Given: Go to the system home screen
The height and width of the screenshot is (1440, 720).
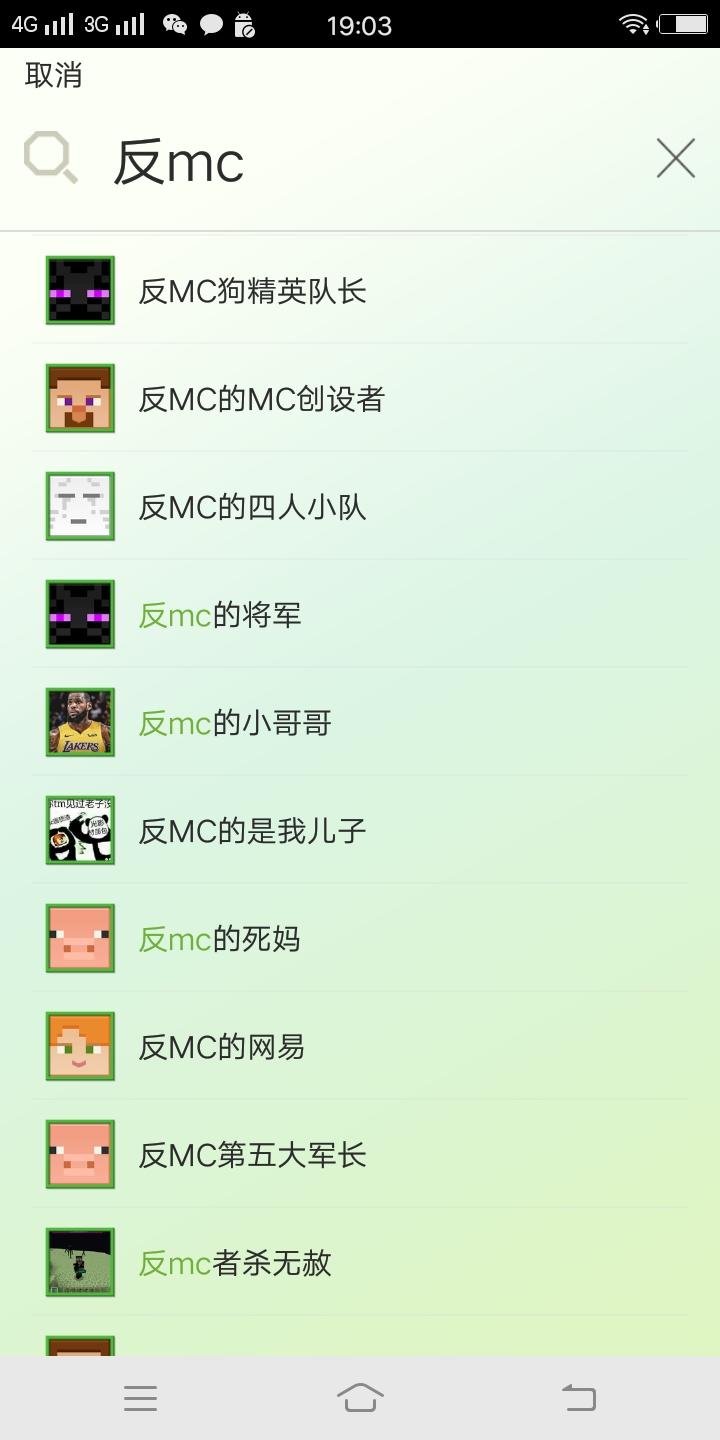Looking at the screenshot, I should (360, 1397).
